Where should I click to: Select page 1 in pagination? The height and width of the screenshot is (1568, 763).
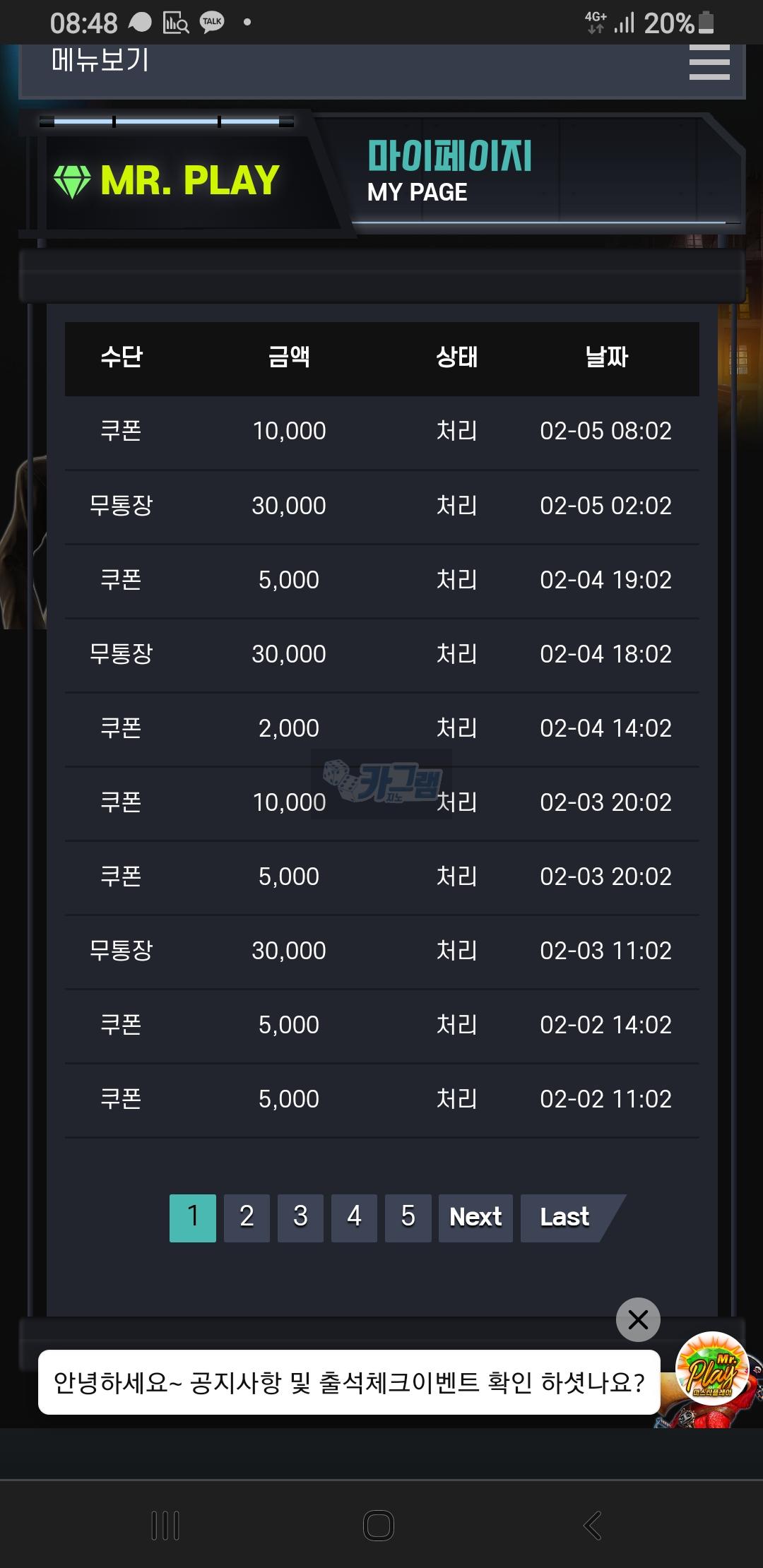coord(193,1218)
